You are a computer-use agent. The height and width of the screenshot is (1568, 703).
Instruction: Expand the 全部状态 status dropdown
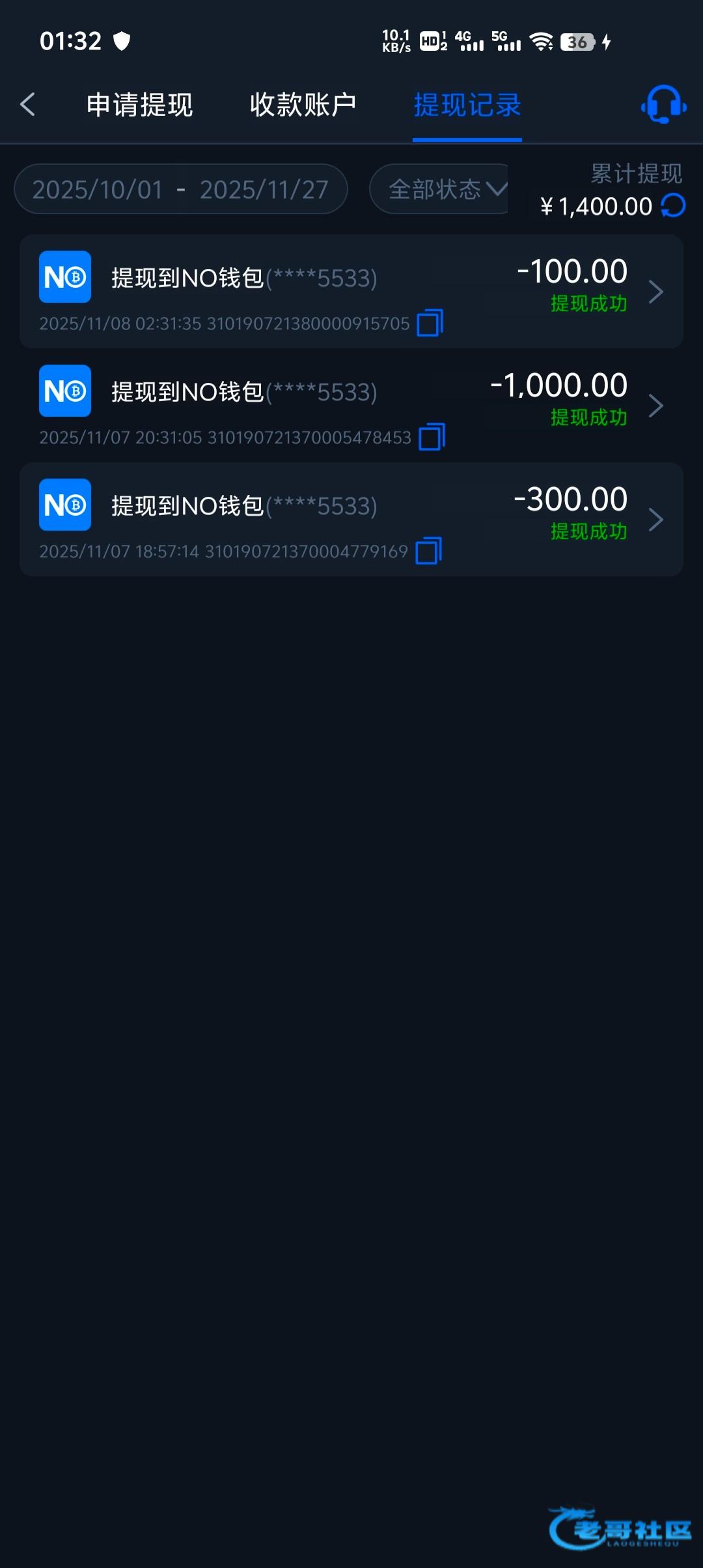pyautogui.click(x=447, y=189)
